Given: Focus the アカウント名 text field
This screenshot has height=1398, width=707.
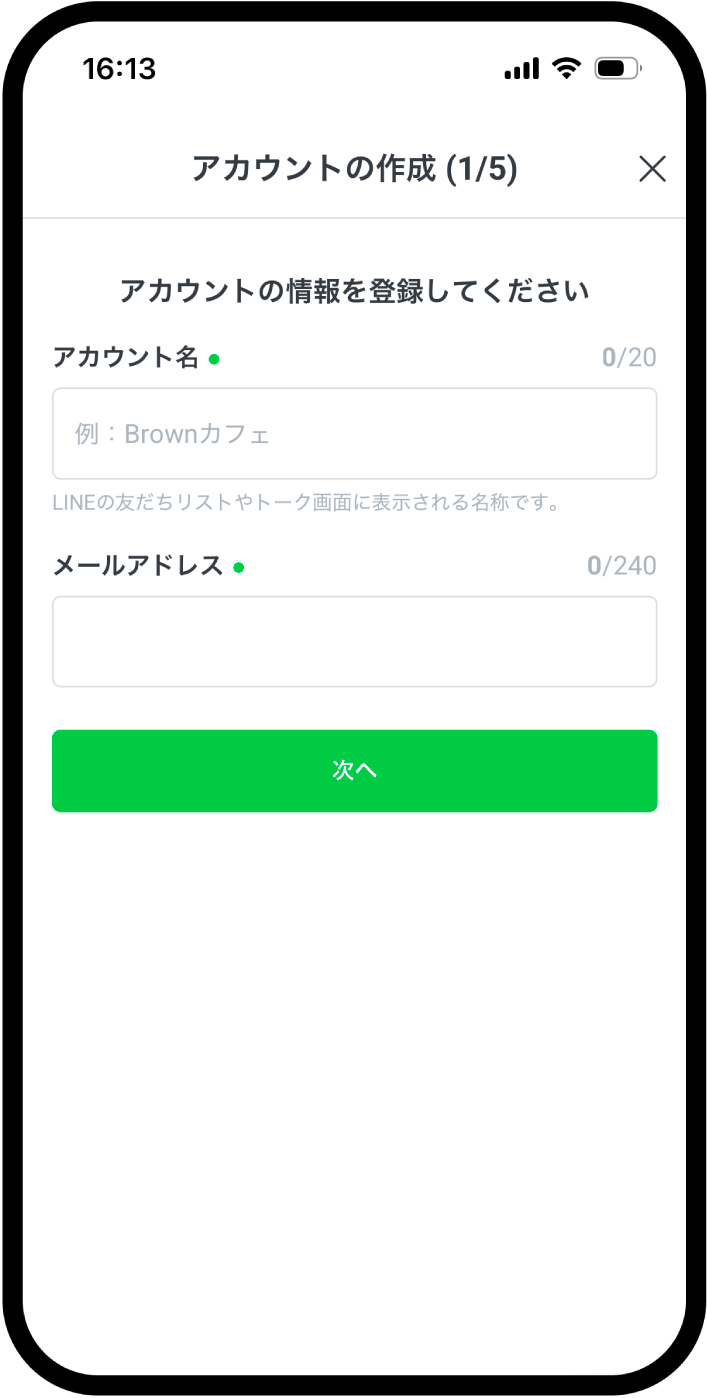Looking at the screenshot, I should tap(354, 434).
